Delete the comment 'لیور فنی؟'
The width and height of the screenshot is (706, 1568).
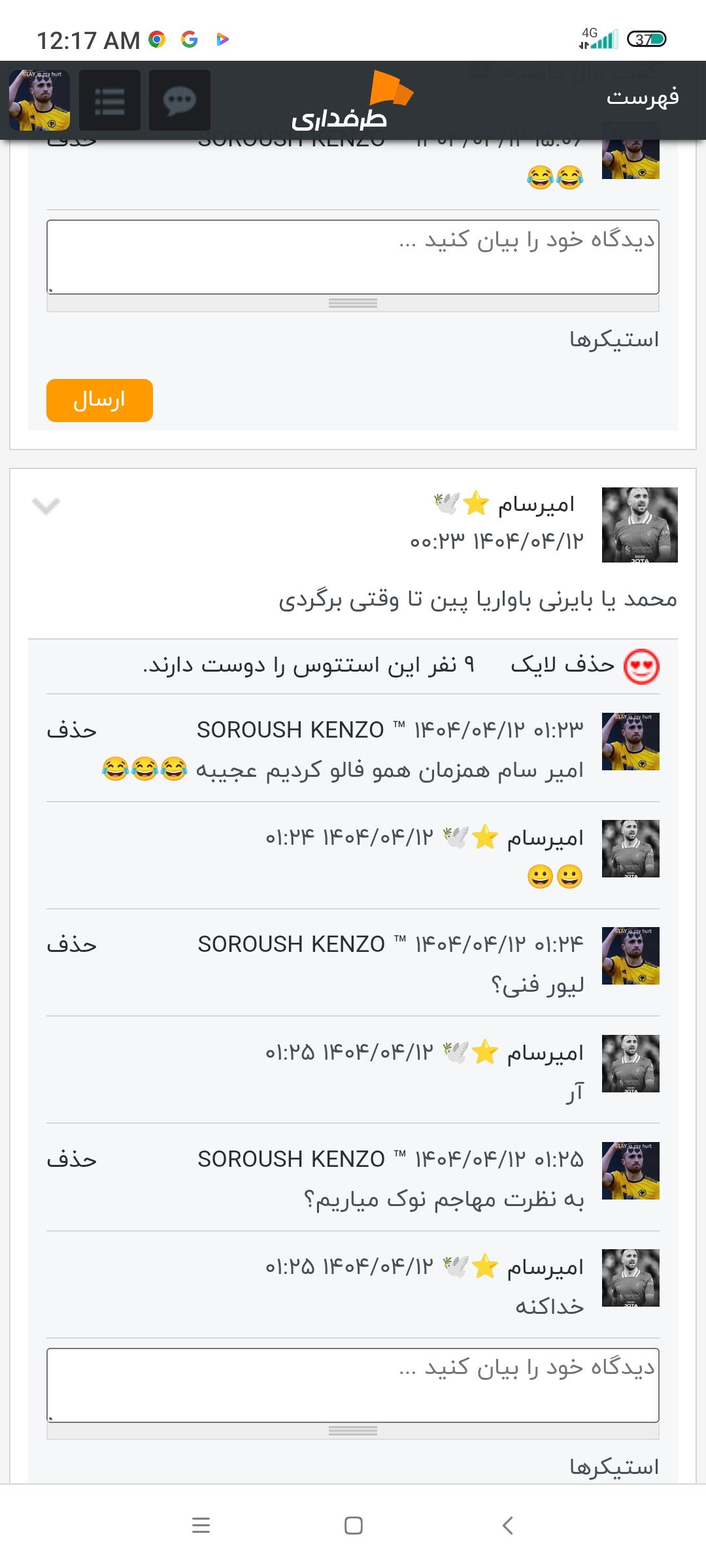pos(71,945)
